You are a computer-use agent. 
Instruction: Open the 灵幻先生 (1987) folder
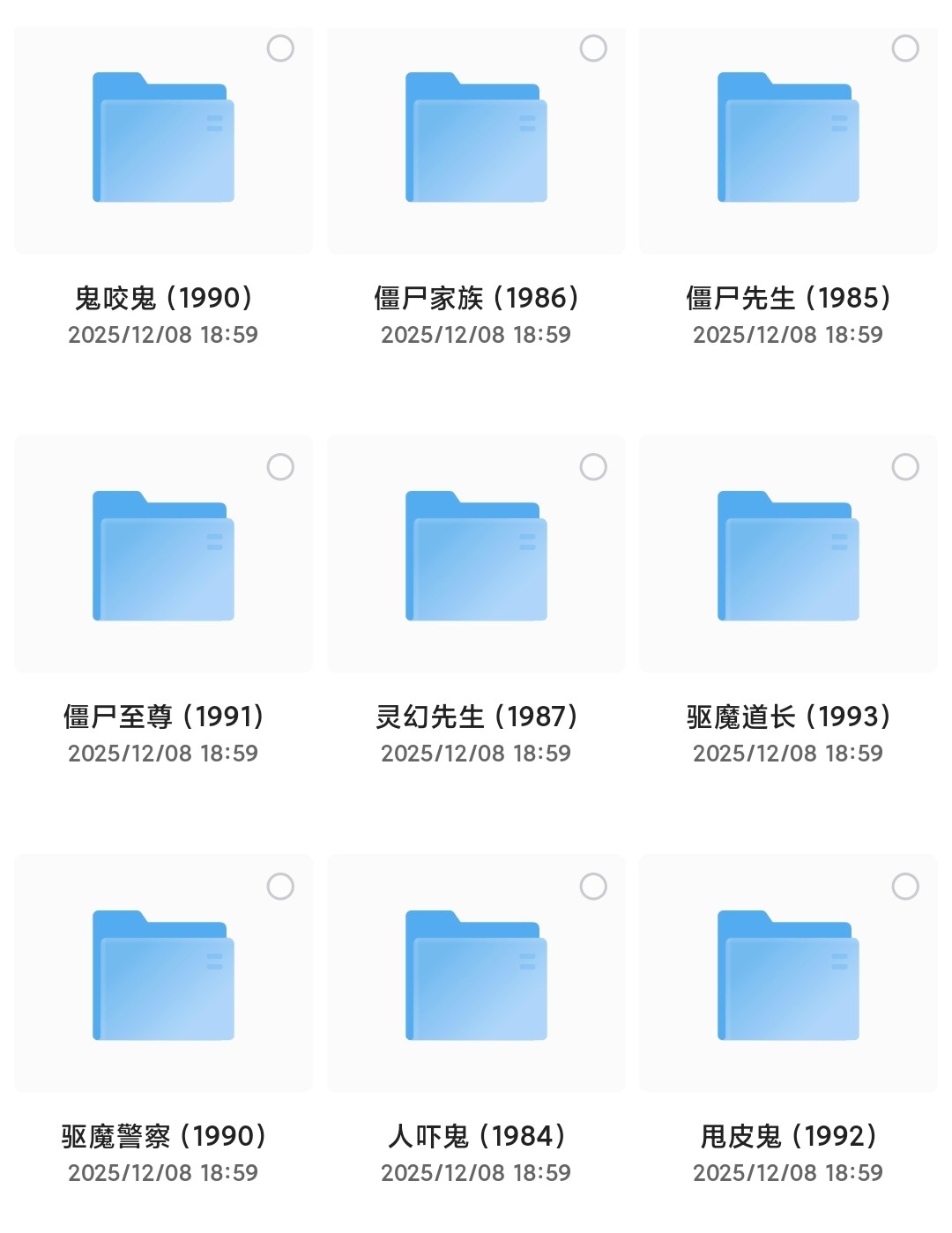[x=476, y=557]
